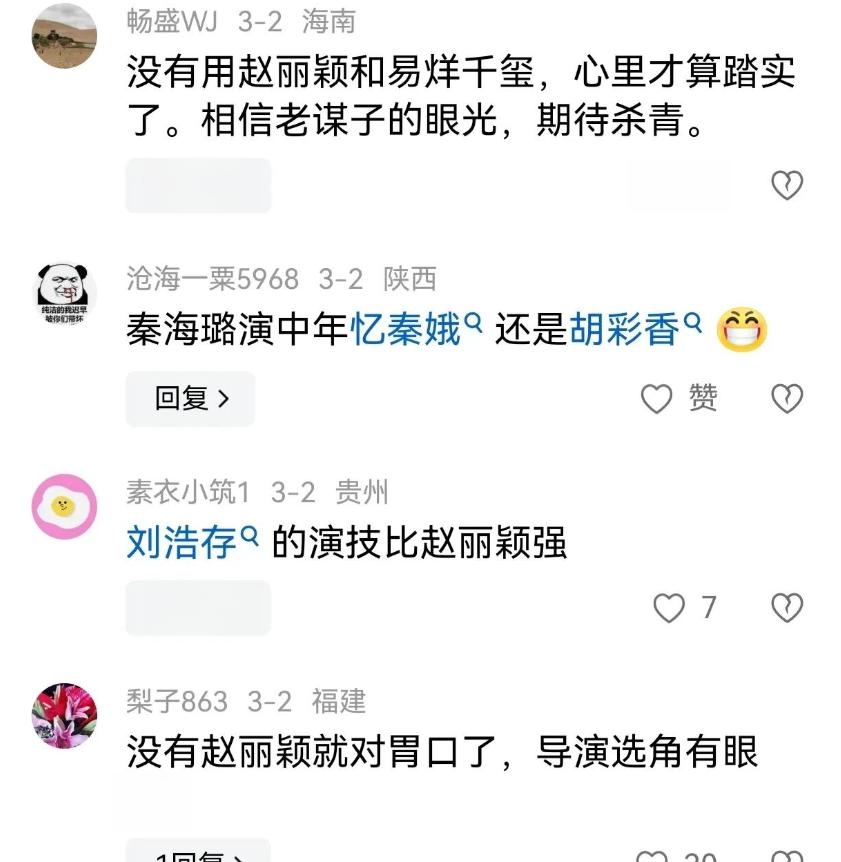
Task: Open 畅盛WJ's profile avatar
Action: [64, 36]
